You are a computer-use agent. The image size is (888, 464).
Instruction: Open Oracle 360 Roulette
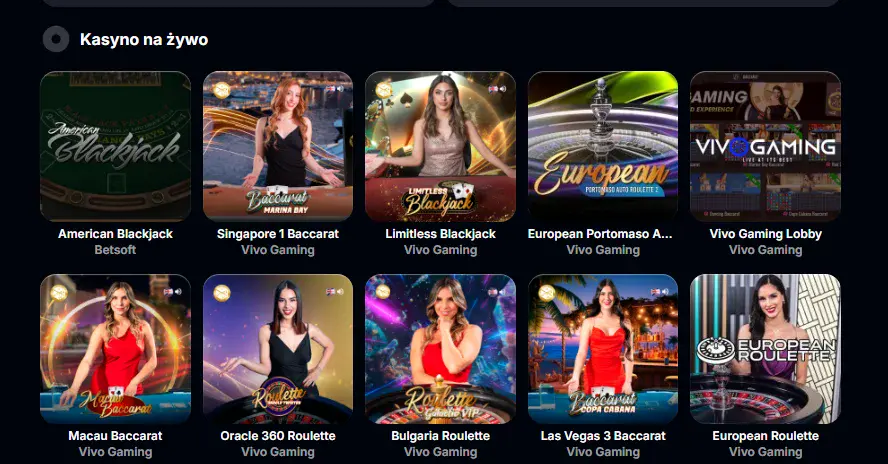[x=278, y=349]
